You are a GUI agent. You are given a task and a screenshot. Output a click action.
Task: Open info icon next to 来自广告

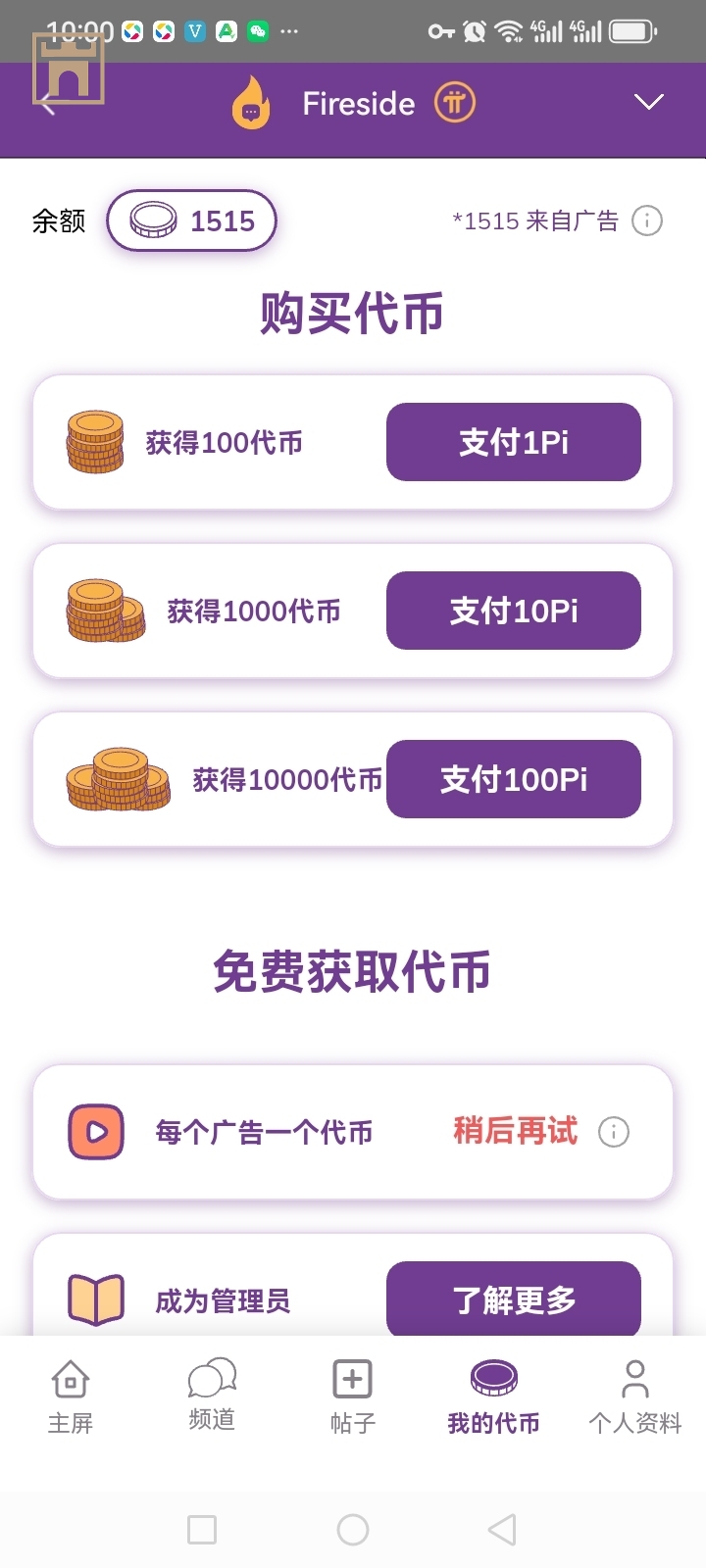point(647,221)
